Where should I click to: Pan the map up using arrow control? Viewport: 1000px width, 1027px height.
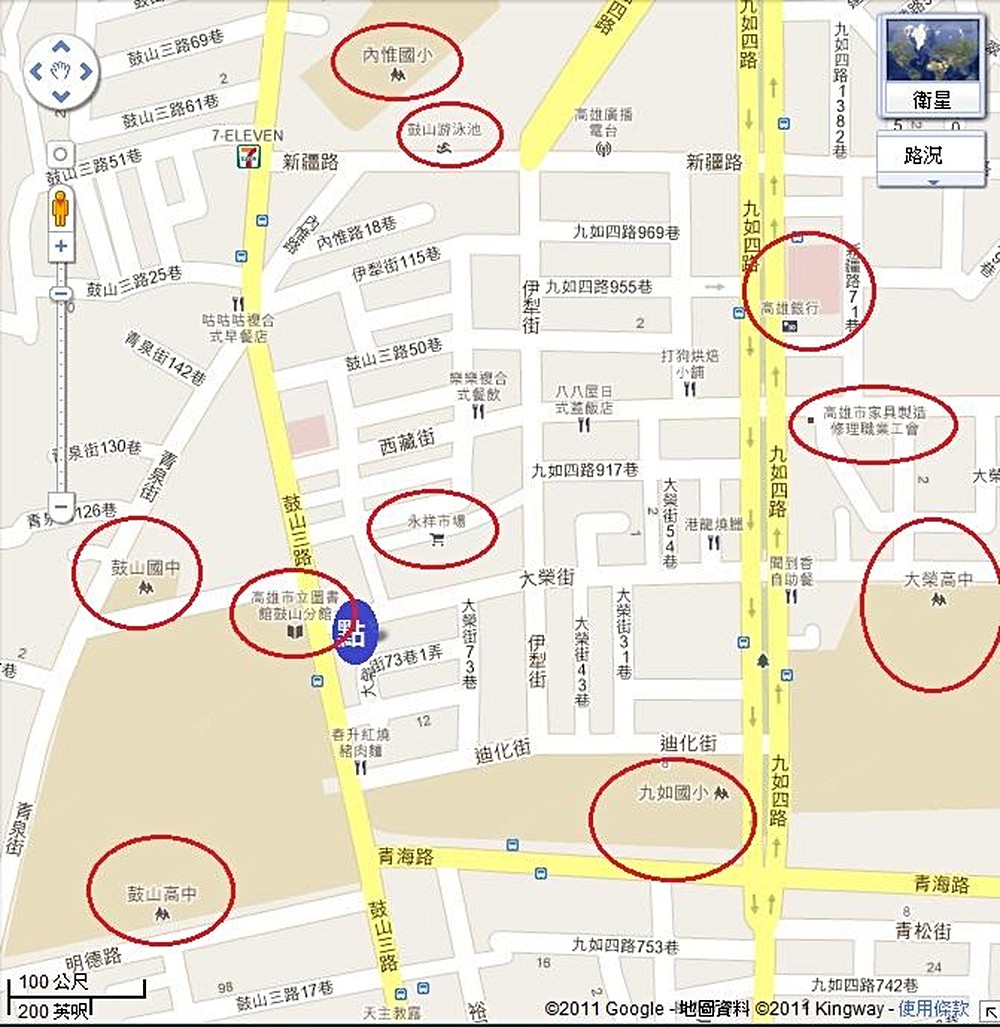pos(61,47)
